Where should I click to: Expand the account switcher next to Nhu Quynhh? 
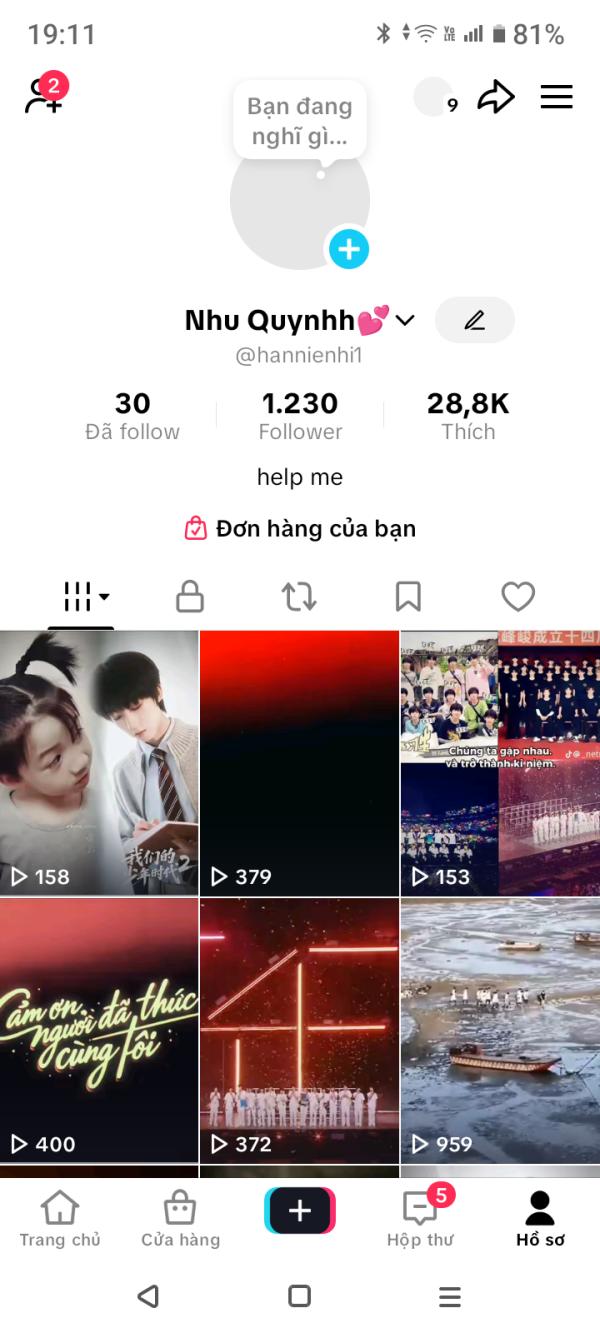pyautogui.click(x=405, y=320)
